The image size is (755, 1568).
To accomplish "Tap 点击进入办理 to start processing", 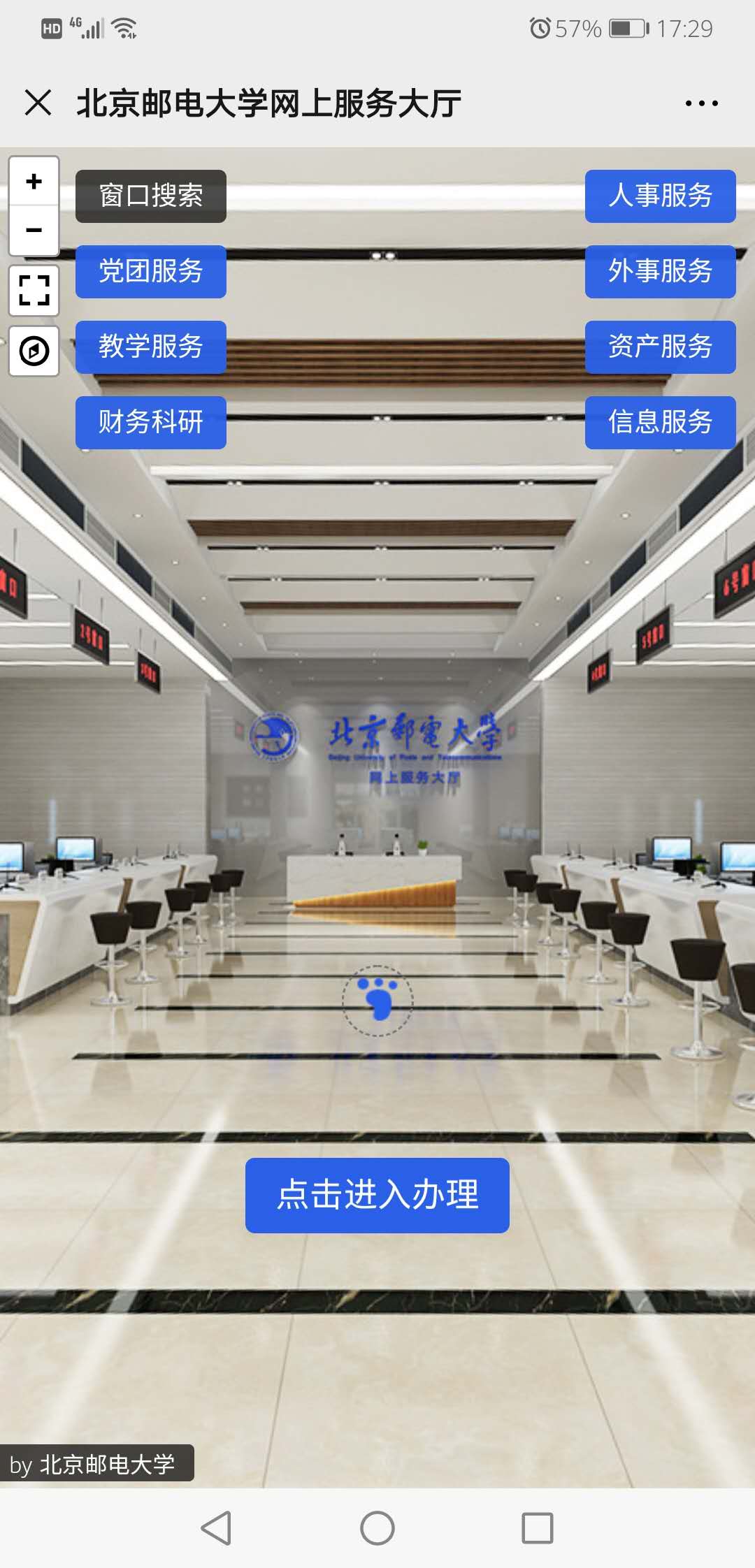I will point(377,1195).
